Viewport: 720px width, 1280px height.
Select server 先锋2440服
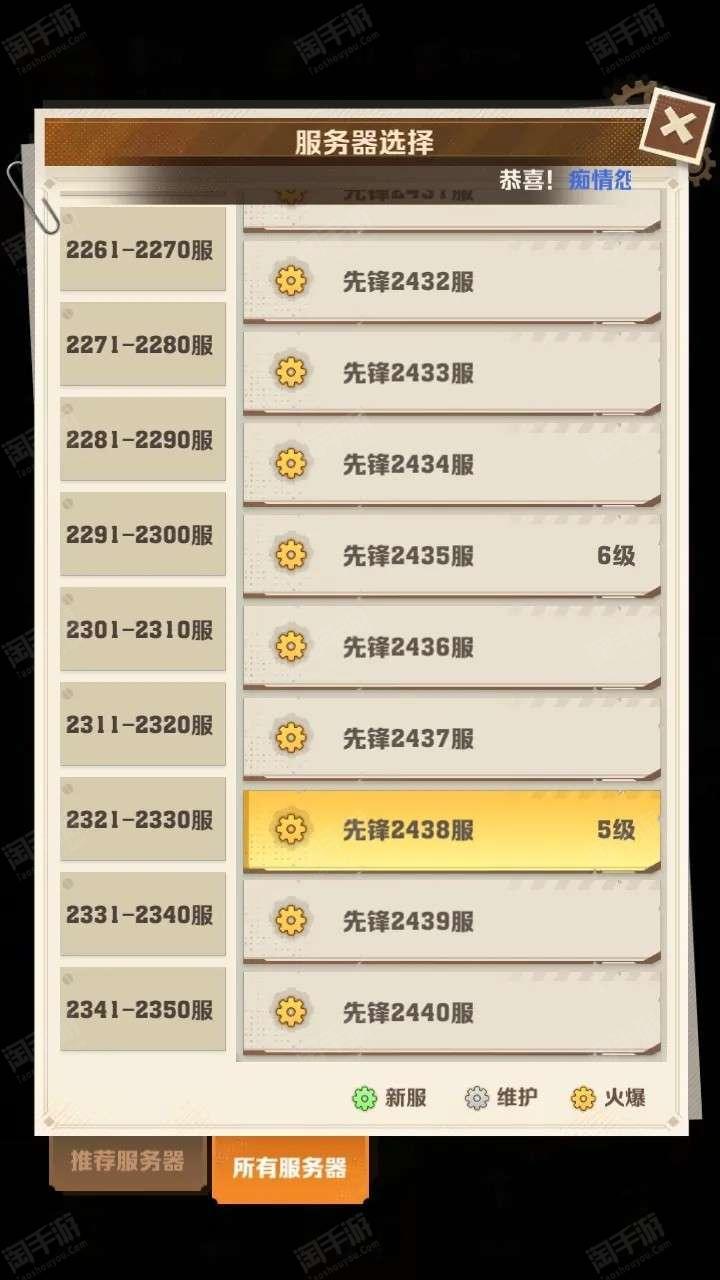click(452, 1013)
